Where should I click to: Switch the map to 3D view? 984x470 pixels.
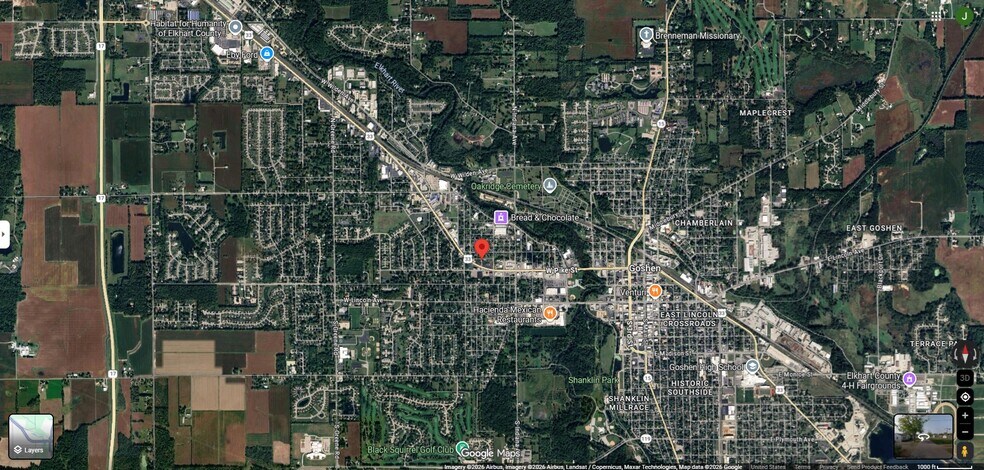click(965, 378)
